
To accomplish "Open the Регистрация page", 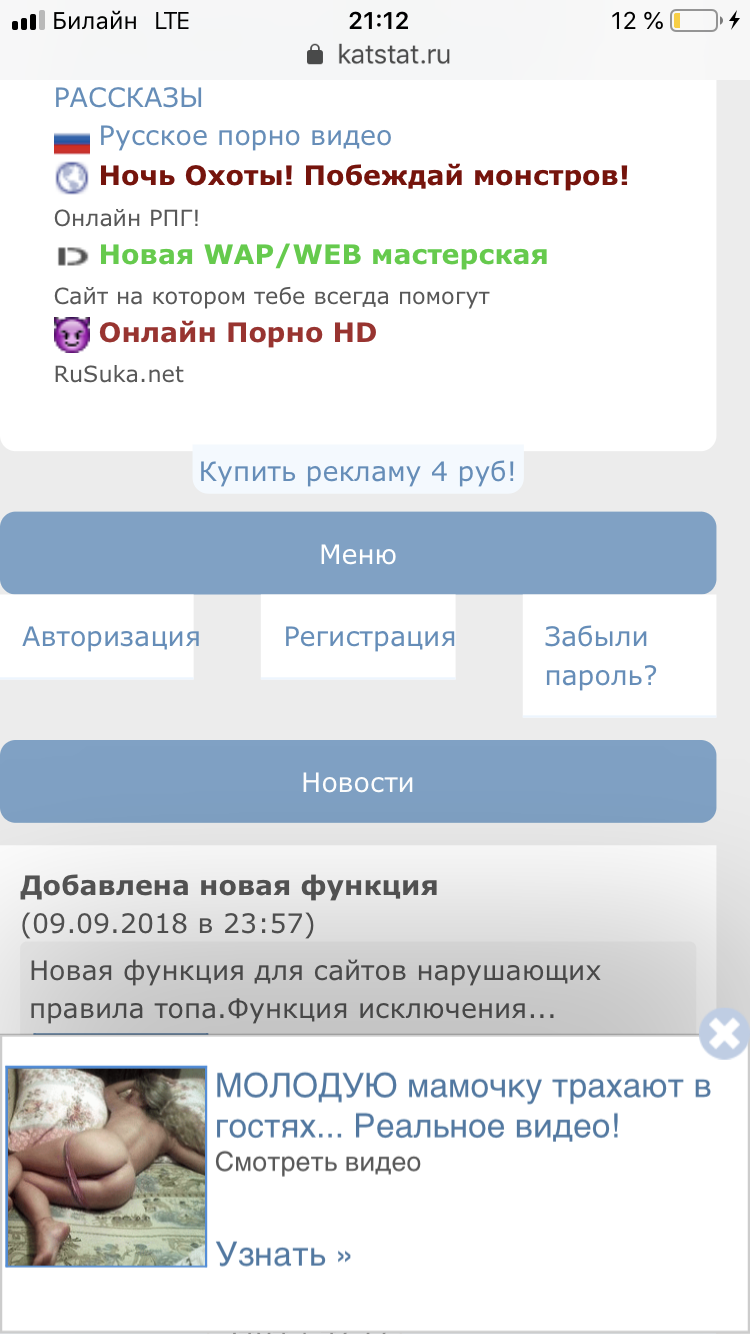I will click(369, 637).
